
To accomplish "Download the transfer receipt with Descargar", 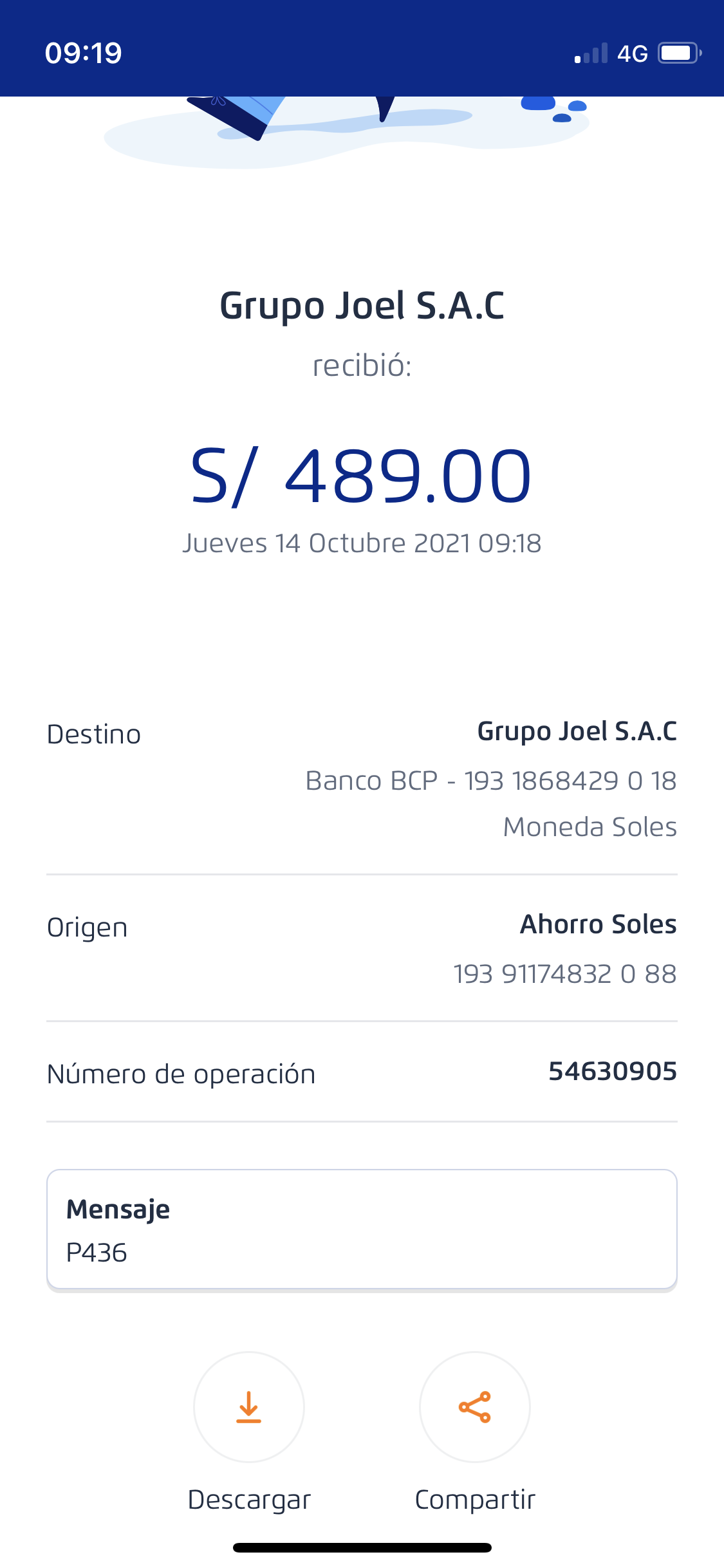I will point(249,1407).
